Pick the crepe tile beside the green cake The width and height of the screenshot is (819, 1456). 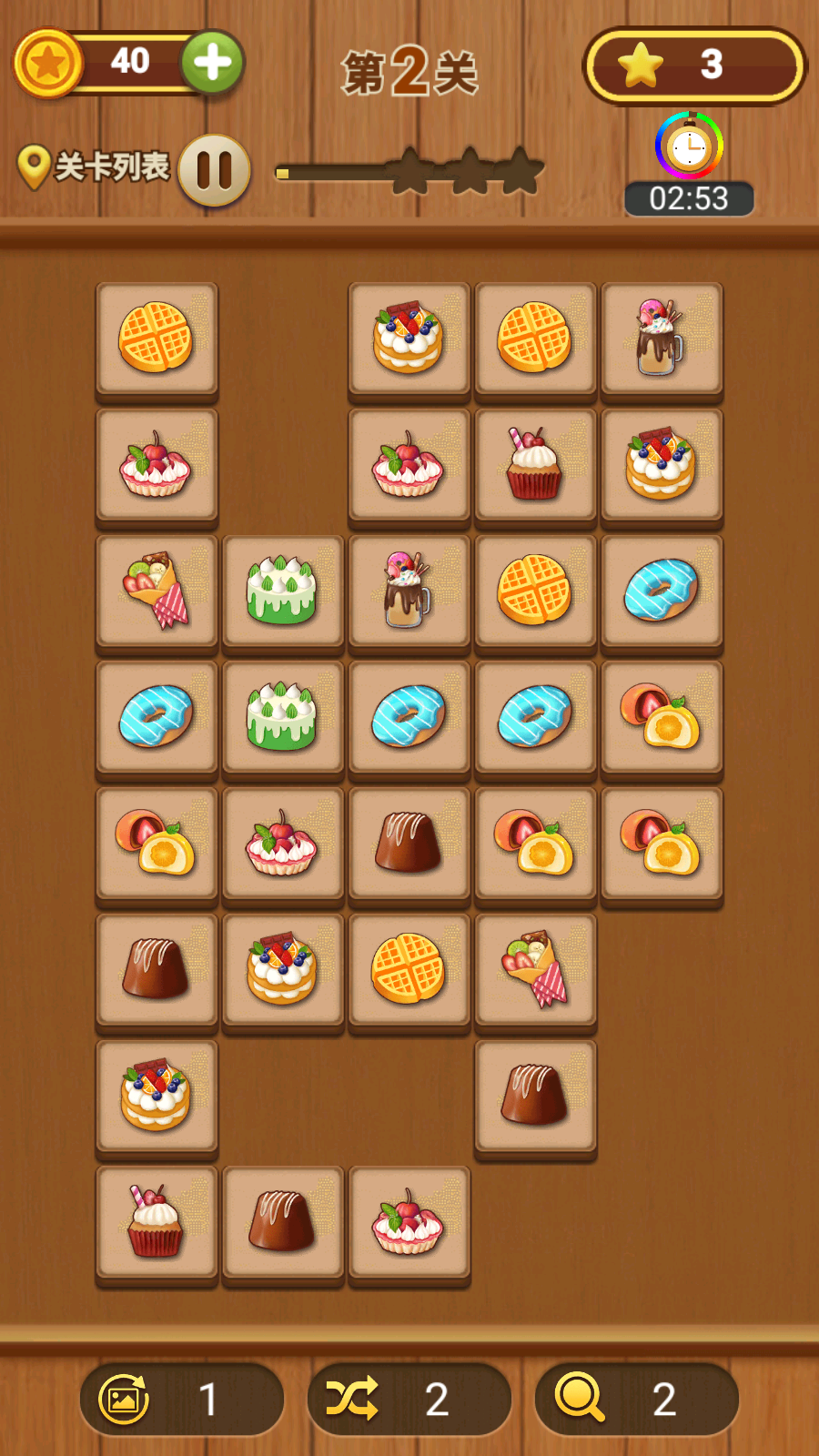click(157, 591)
